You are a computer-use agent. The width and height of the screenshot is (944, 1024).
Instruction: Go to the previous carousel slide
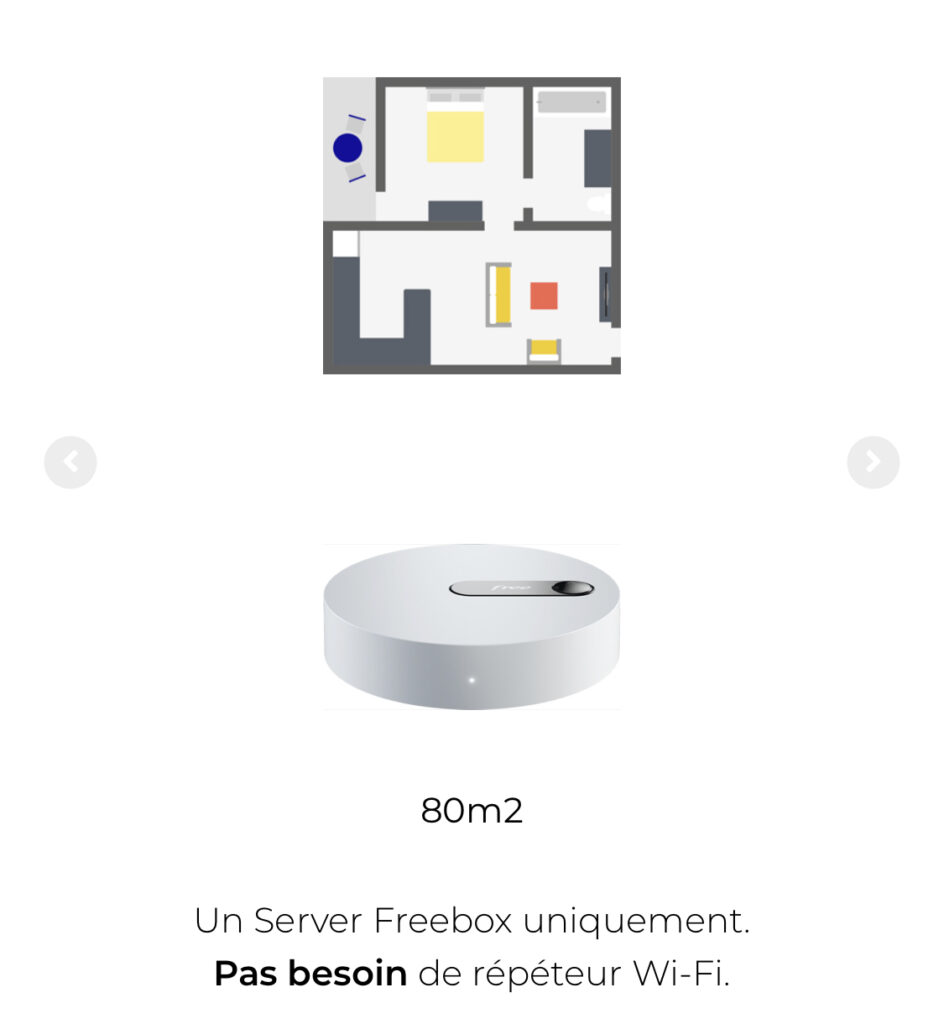70,462
